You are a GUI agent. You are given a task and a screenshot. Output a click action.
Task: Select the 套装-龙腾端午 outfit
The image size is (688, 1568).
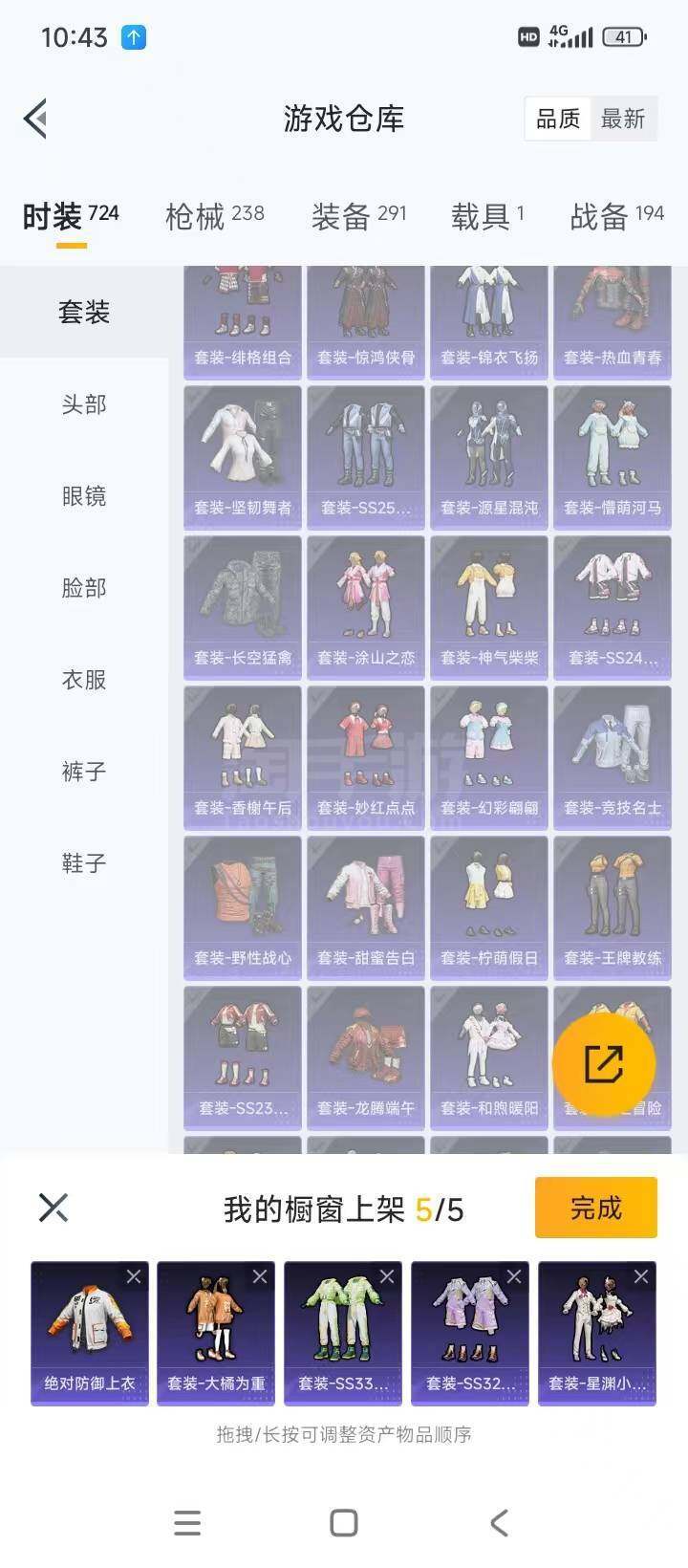click(x=366, y=1057)
